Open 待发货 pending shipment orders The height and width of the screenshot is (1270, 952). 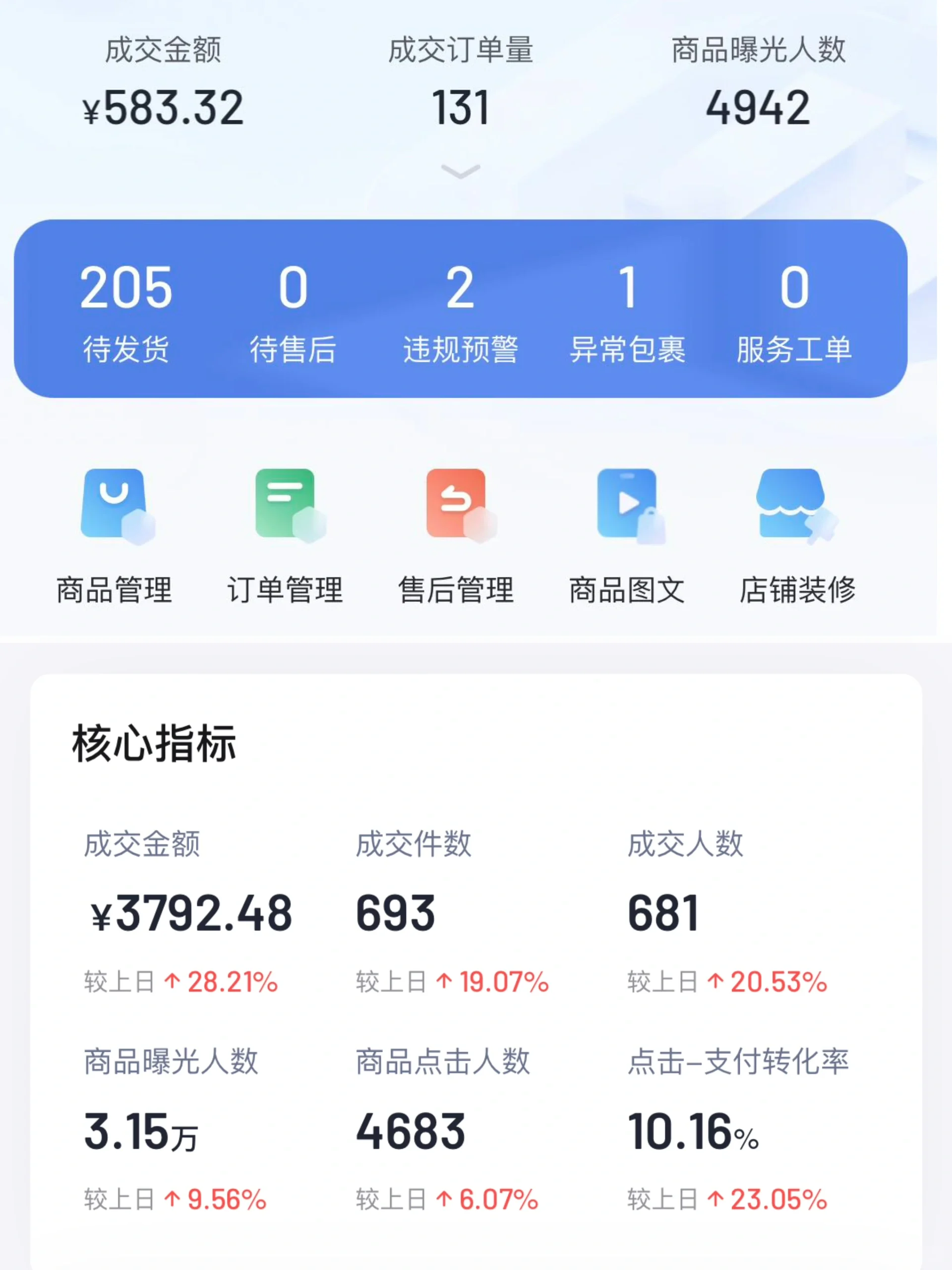[x=125, y=313]
